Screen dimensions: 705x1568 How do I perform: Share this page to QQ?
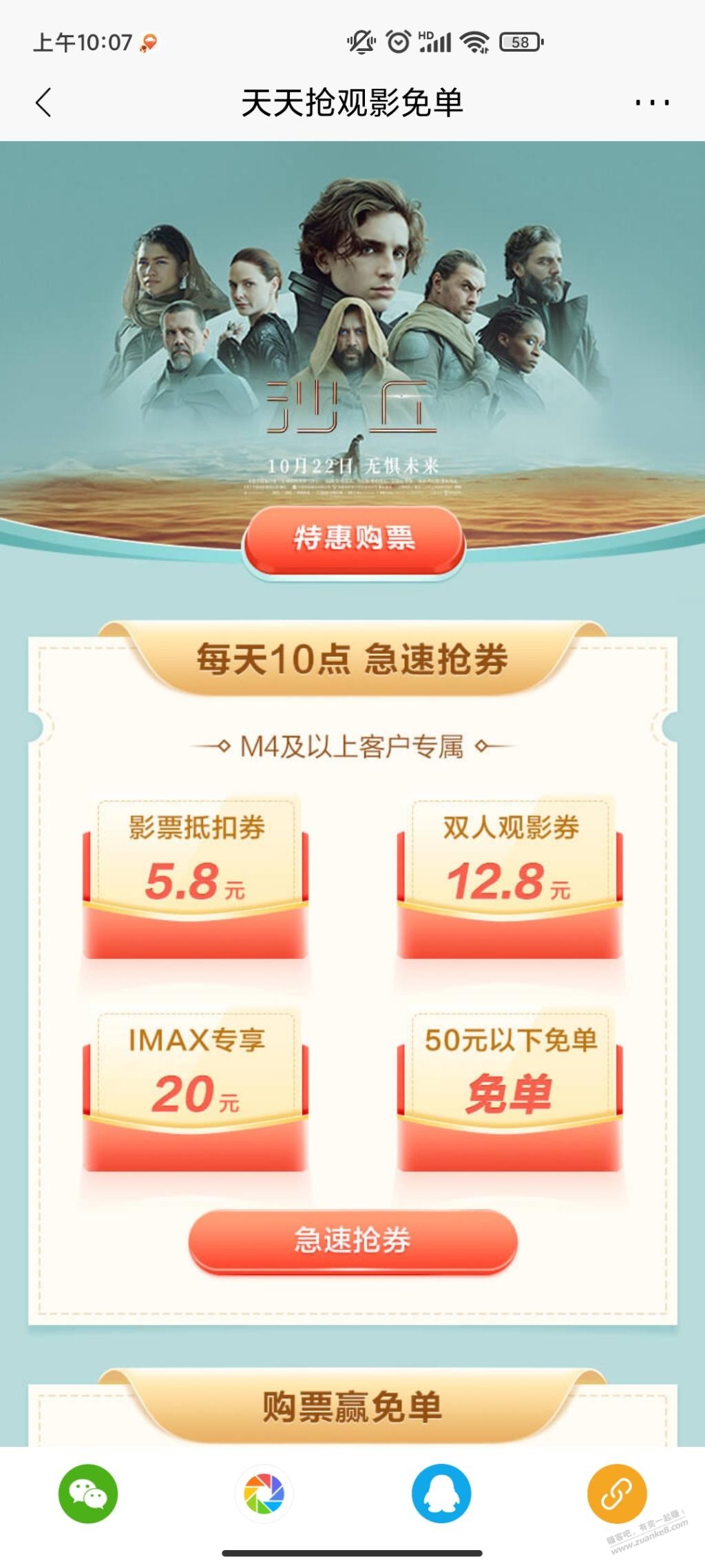441,1493
